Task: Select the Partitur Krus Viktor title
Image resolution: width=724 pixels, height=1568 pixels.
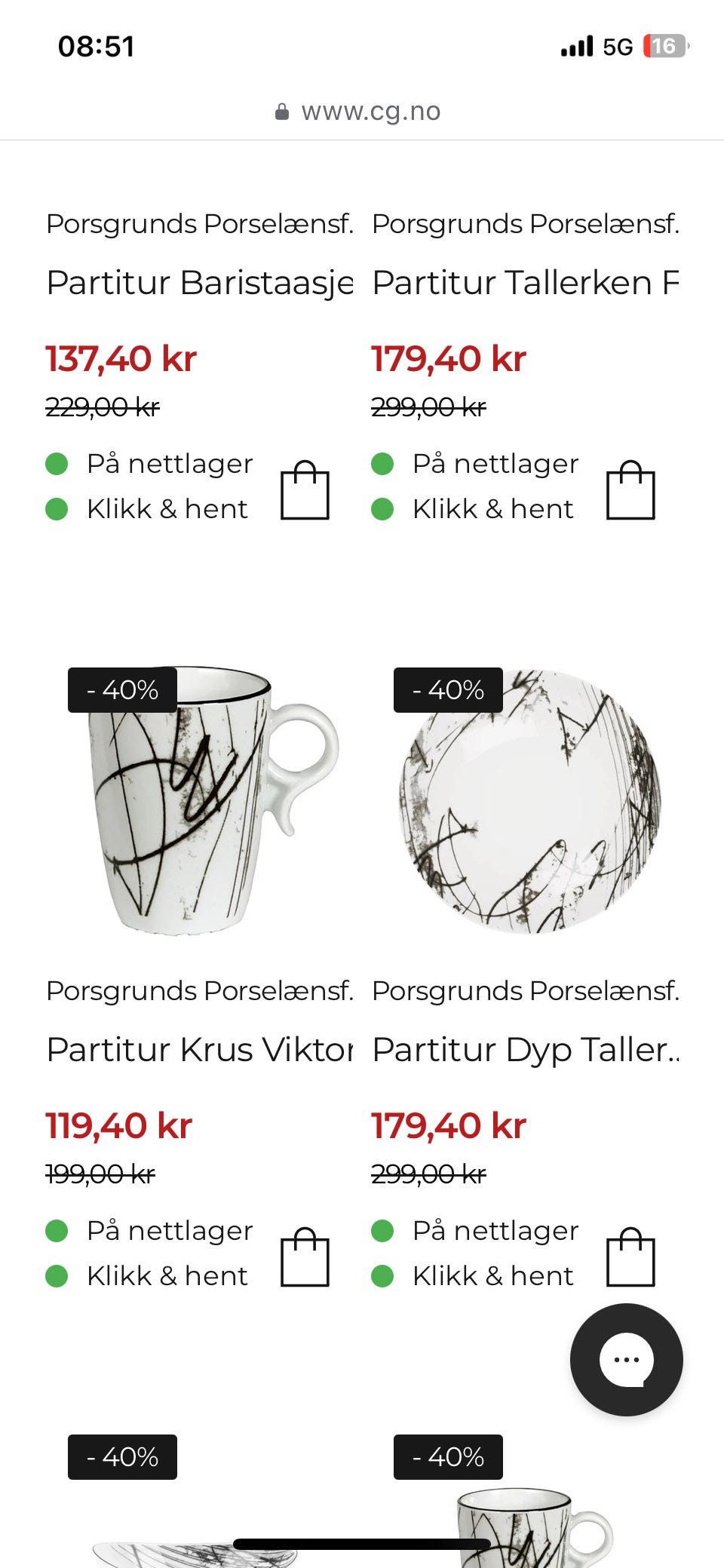Action: point(200,1048)
